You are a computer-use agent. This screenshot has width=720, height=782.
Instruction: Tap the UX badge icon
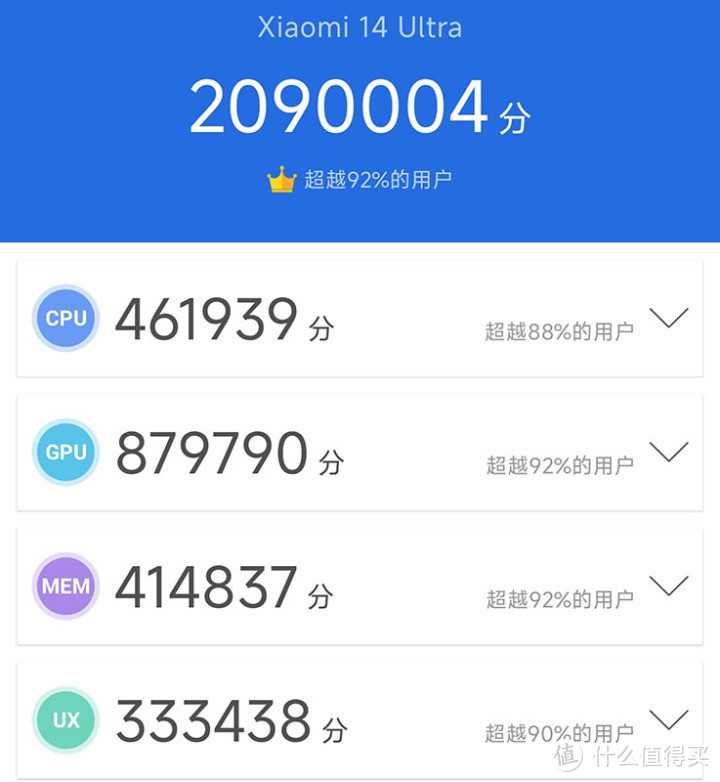point(65,721)
